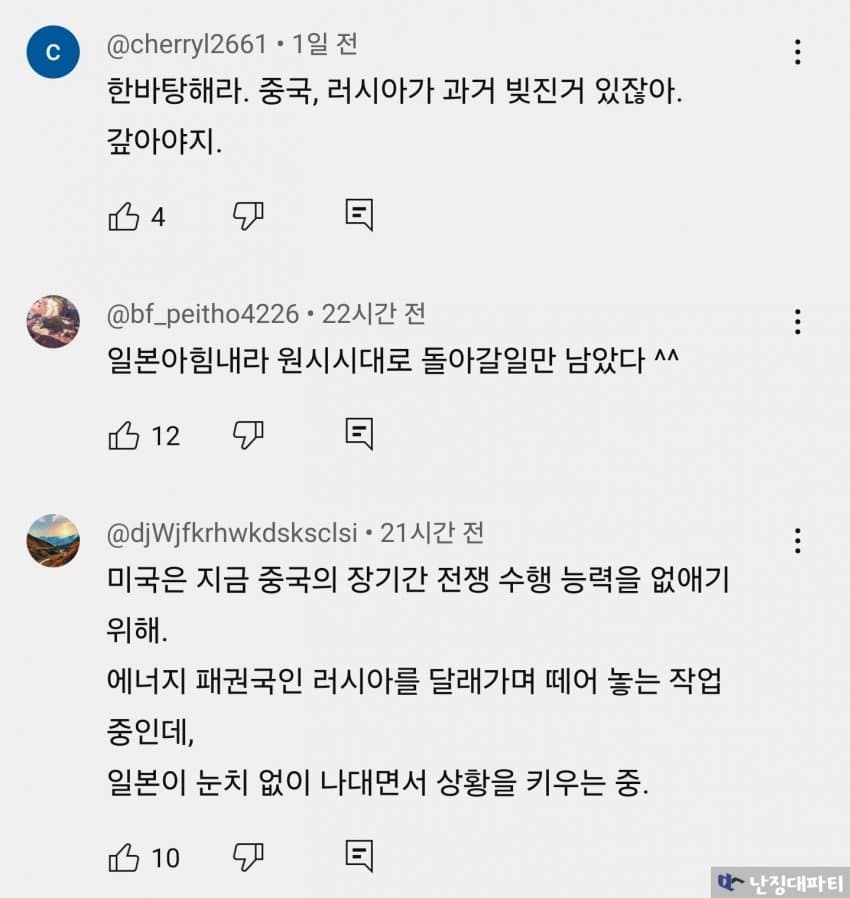Reply to @bf_peitho4226's comment
850x898 pixels.
click(x=359, y=433)
